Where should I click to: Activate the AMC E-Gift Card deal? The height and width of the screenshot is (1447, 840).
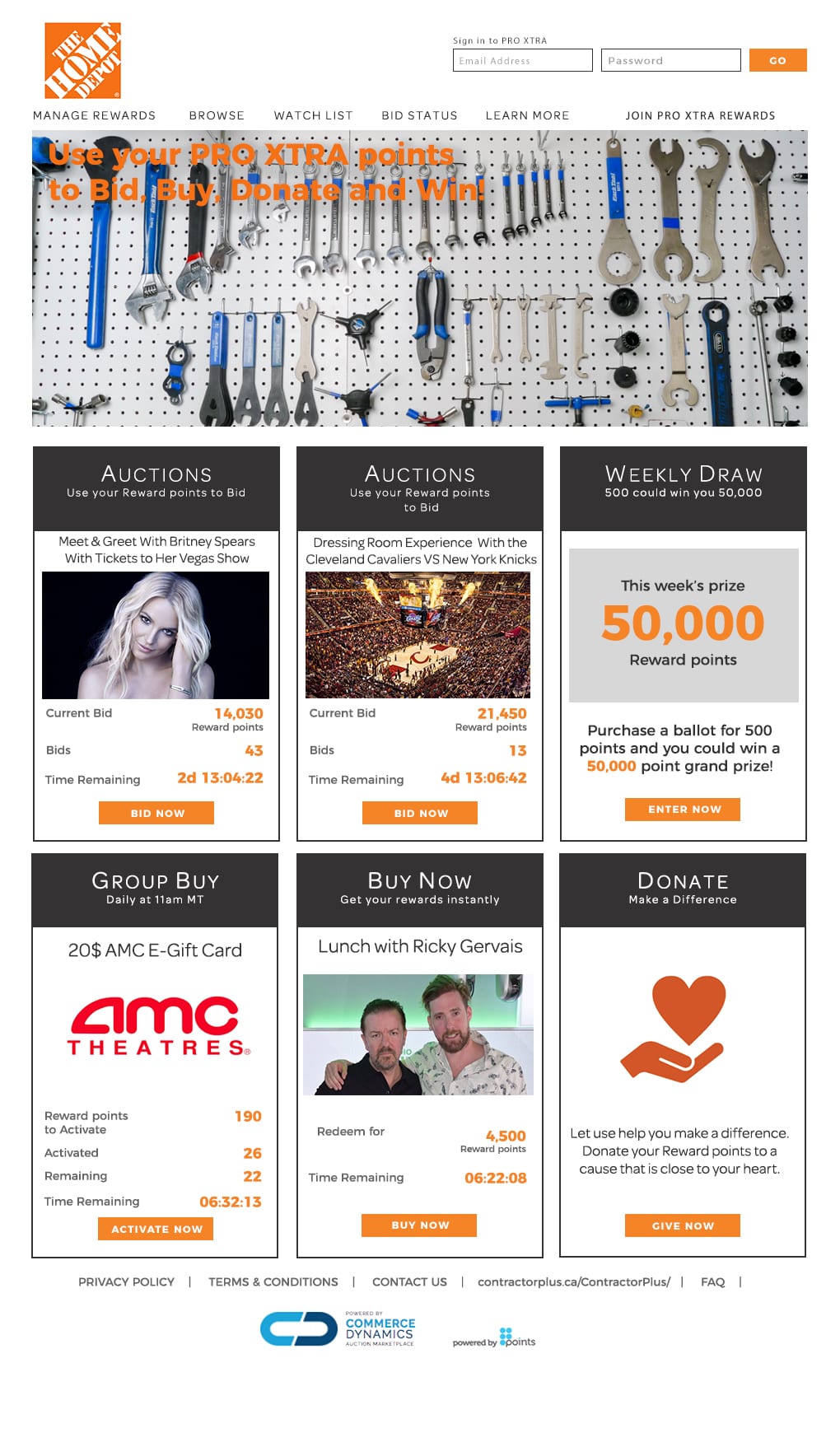pos(156,1229)
